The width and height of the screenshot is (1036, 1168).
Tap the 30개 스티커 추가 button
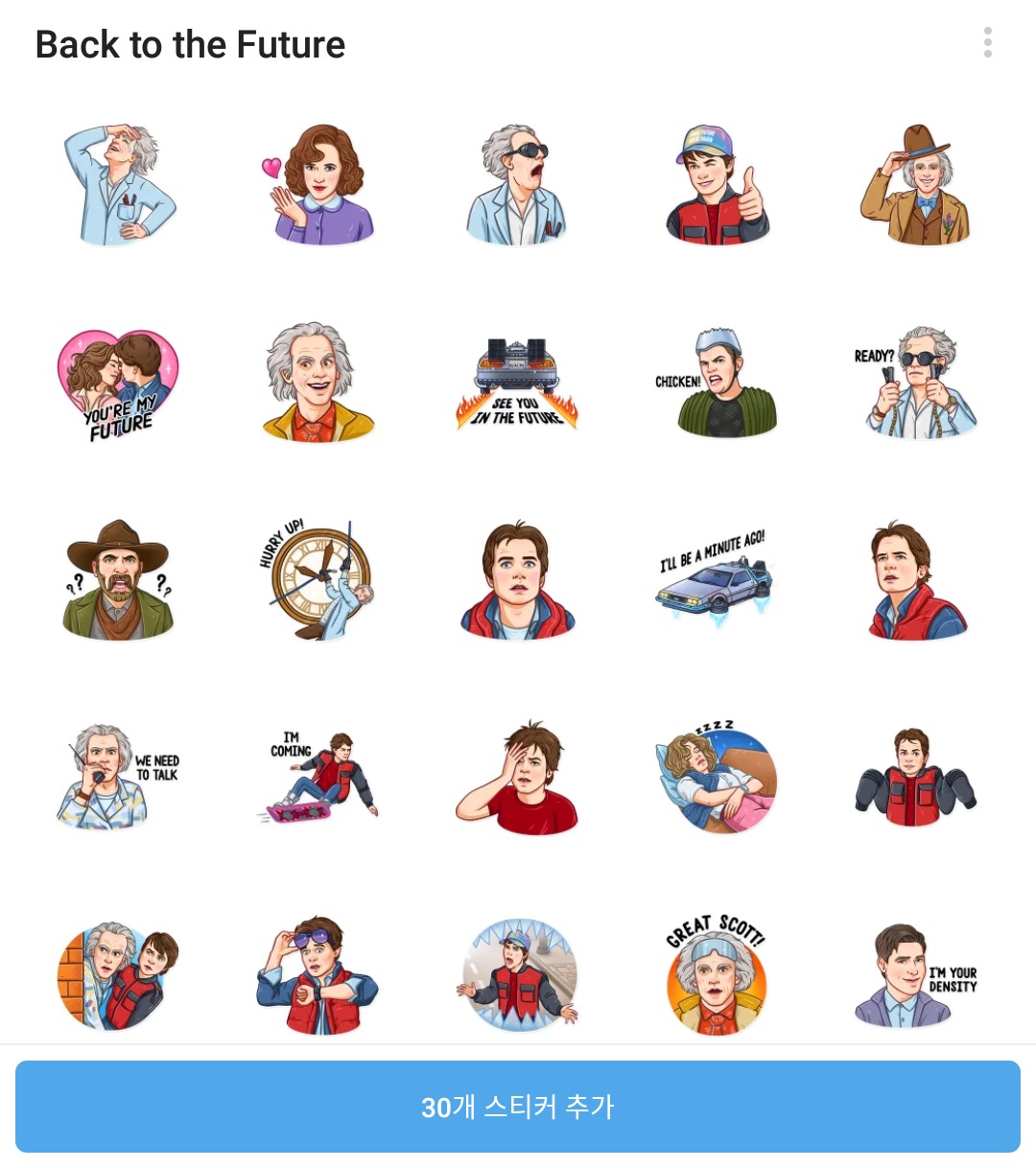[518, 1107]
